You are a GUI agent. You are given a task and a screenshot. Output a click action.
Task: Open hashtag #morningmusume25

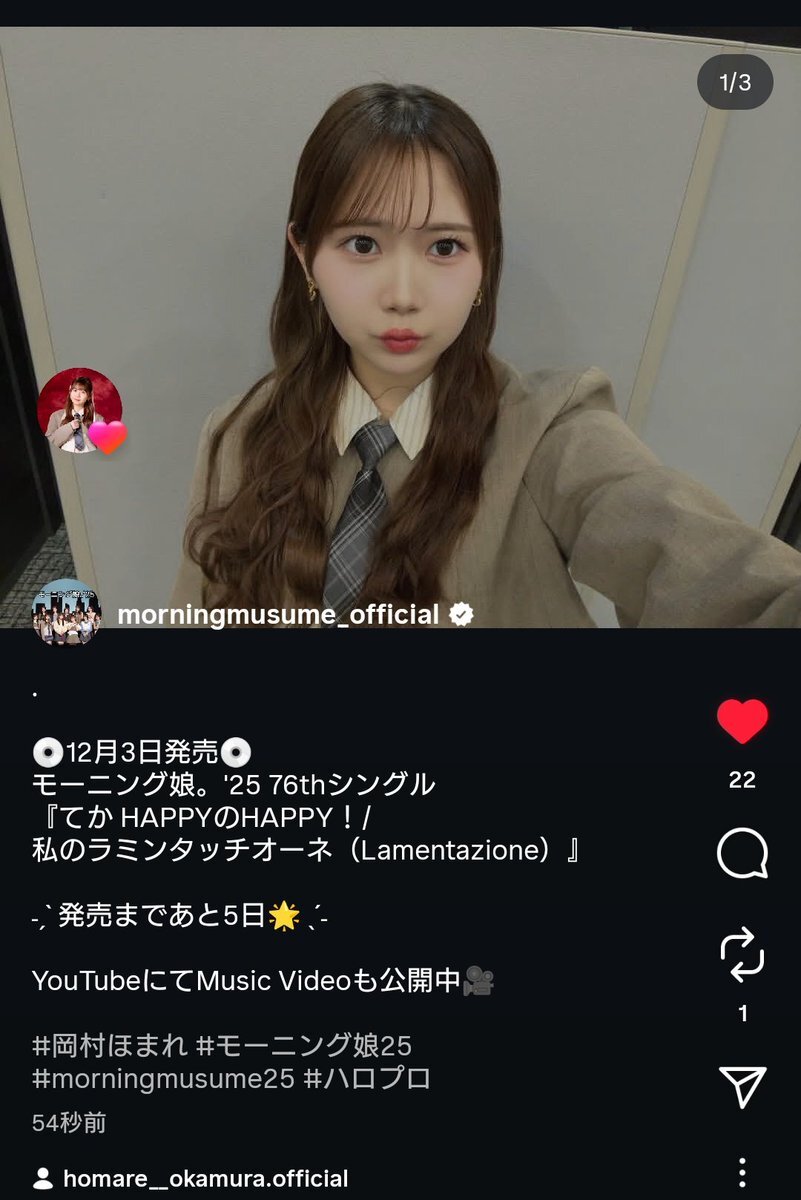pyautogui.click(x=163, y=1079)
